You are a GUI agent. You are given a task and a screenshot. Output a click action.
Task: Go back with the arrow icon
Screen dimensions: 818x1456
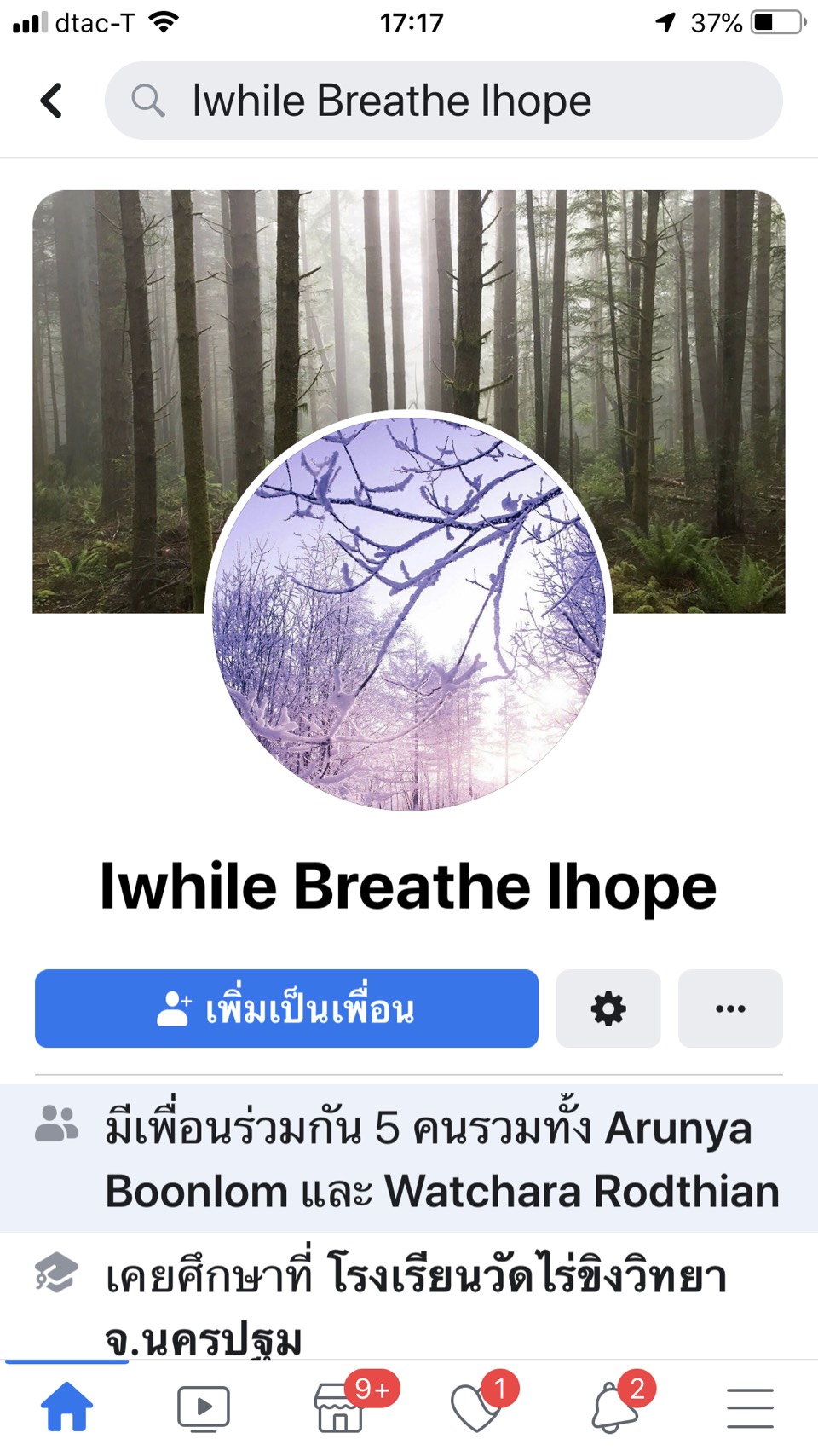click(x=52, y=101)
